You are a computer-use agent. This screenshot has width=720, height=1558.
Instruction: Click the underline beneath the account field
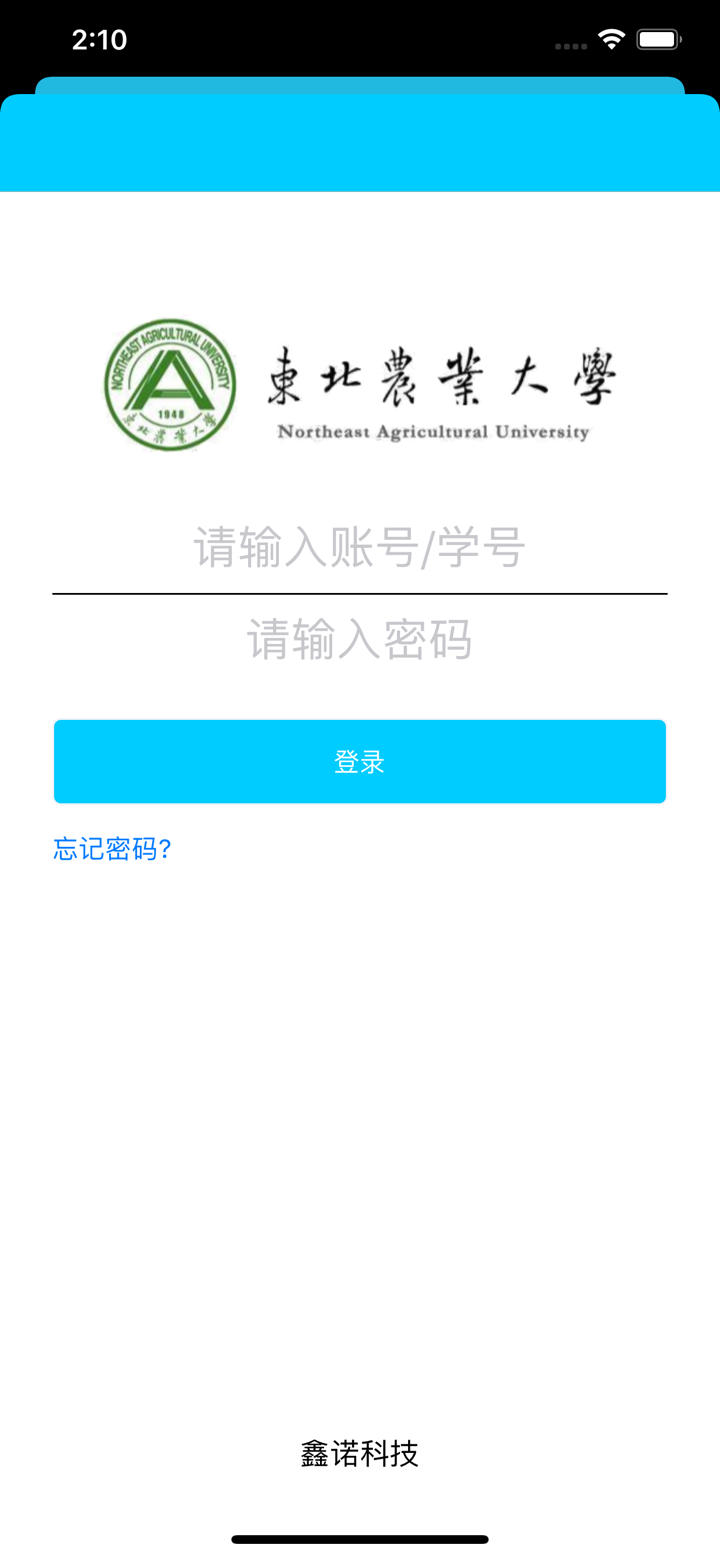point(360,594)
